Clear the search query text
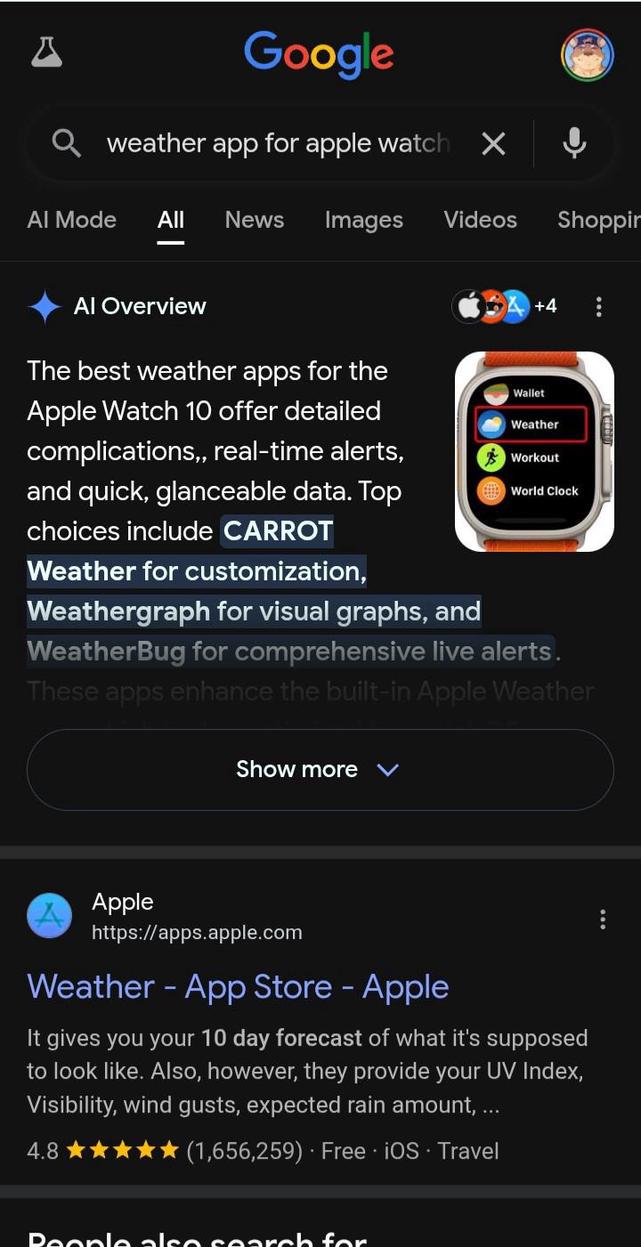The image size is (641, 1247). [493, 144]
